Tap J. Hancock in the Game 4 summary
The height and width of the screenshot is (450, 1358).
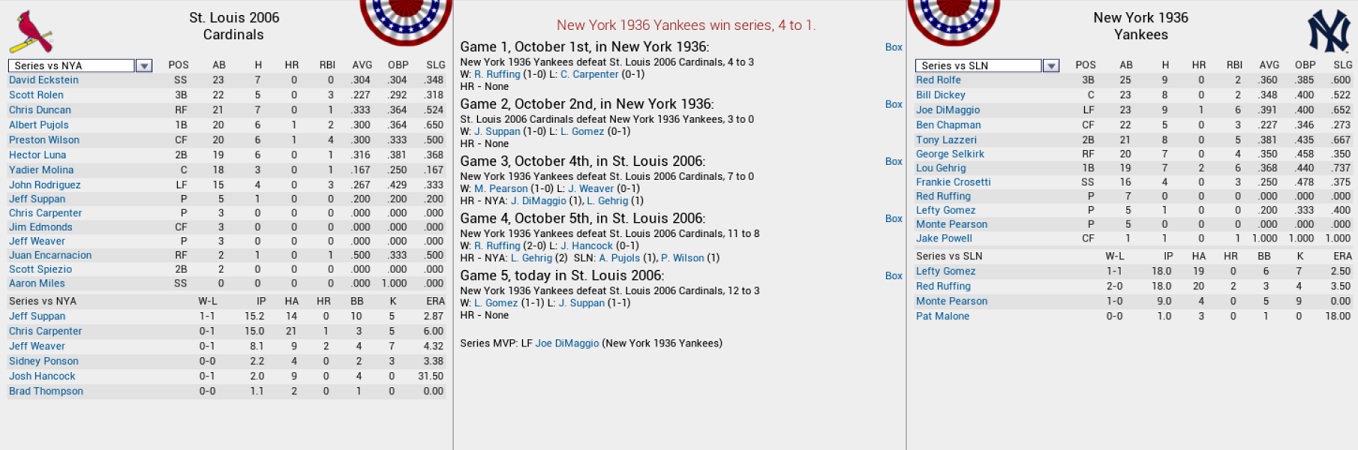coord(588,246)
